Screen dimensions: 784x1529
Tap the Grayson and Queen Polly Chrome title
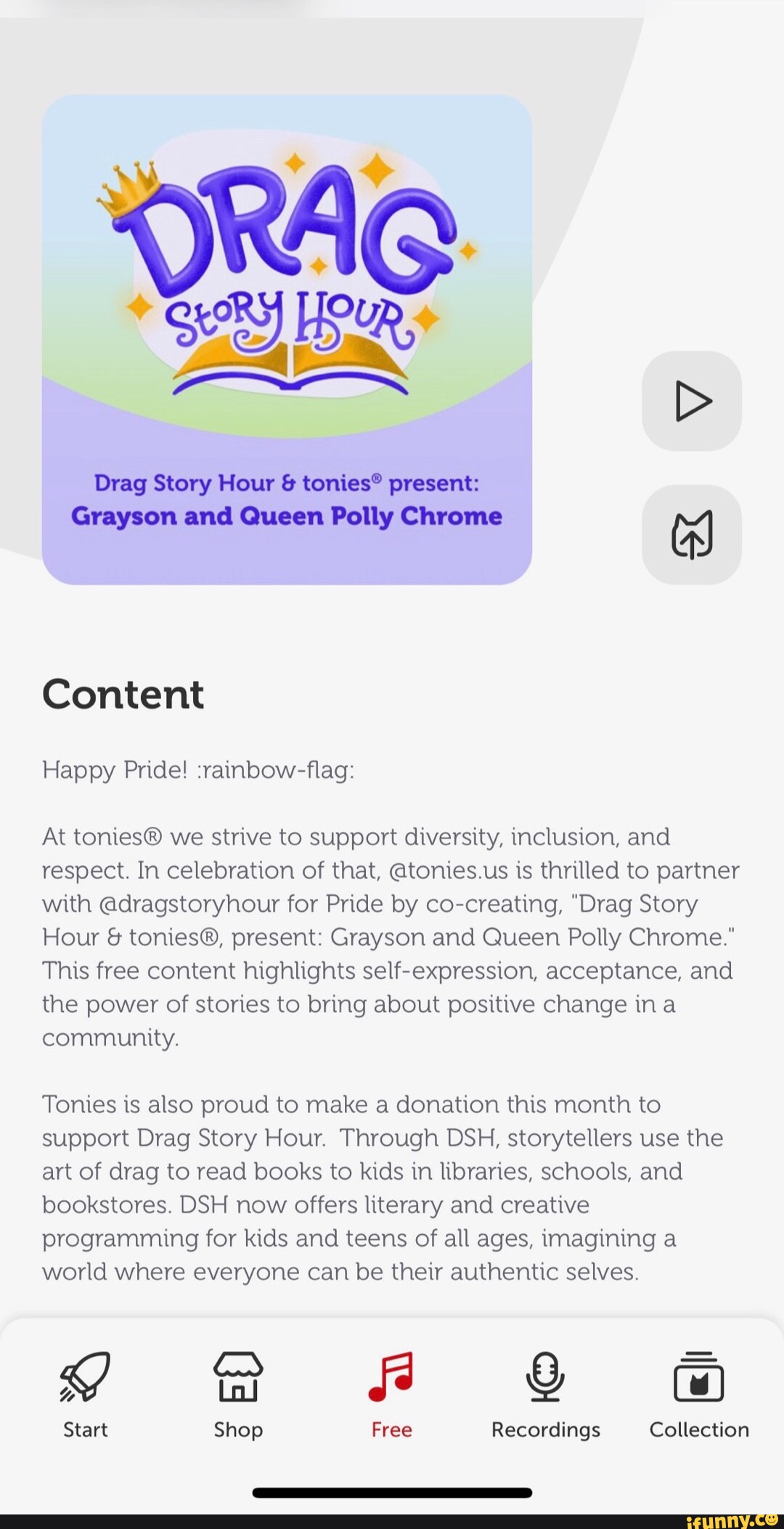pos(287,515)
